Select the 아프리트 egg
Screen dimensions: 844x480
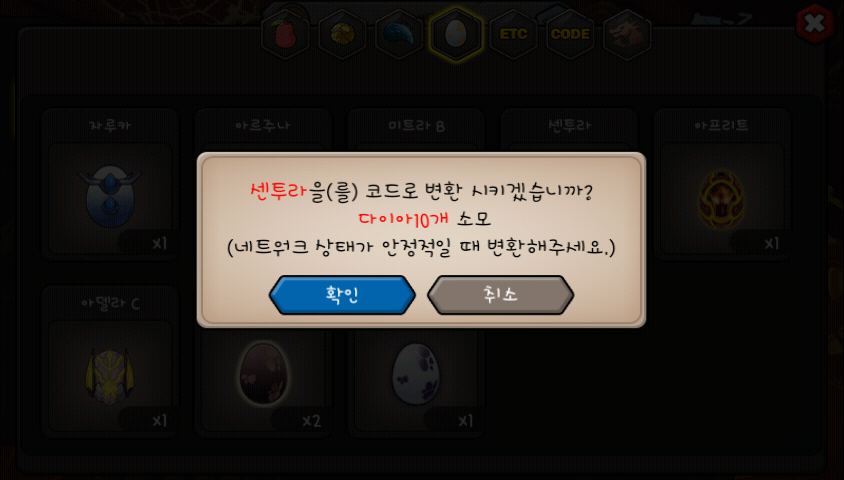point(722,195)
